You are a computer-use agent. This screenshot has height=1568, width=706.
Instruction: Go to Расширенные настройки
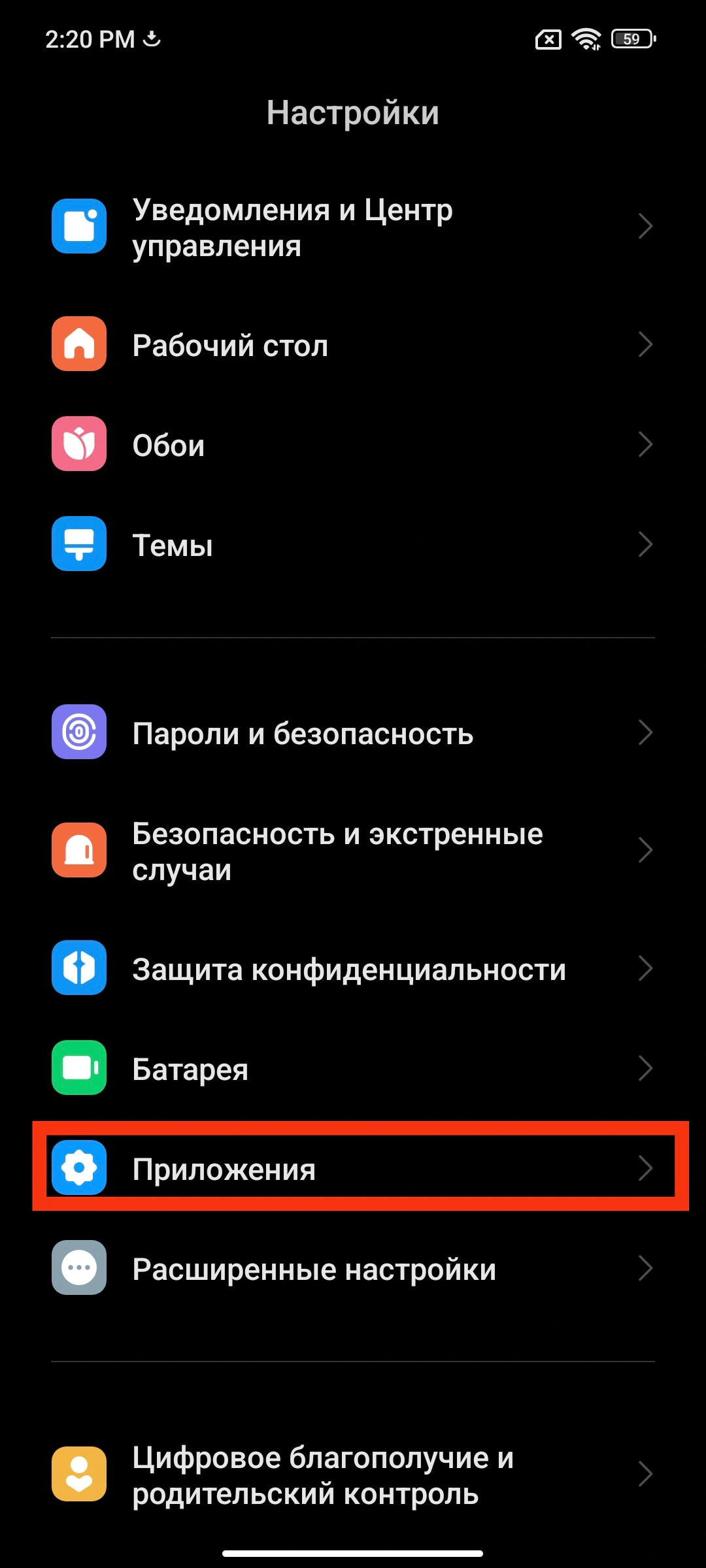point(353,1269)
